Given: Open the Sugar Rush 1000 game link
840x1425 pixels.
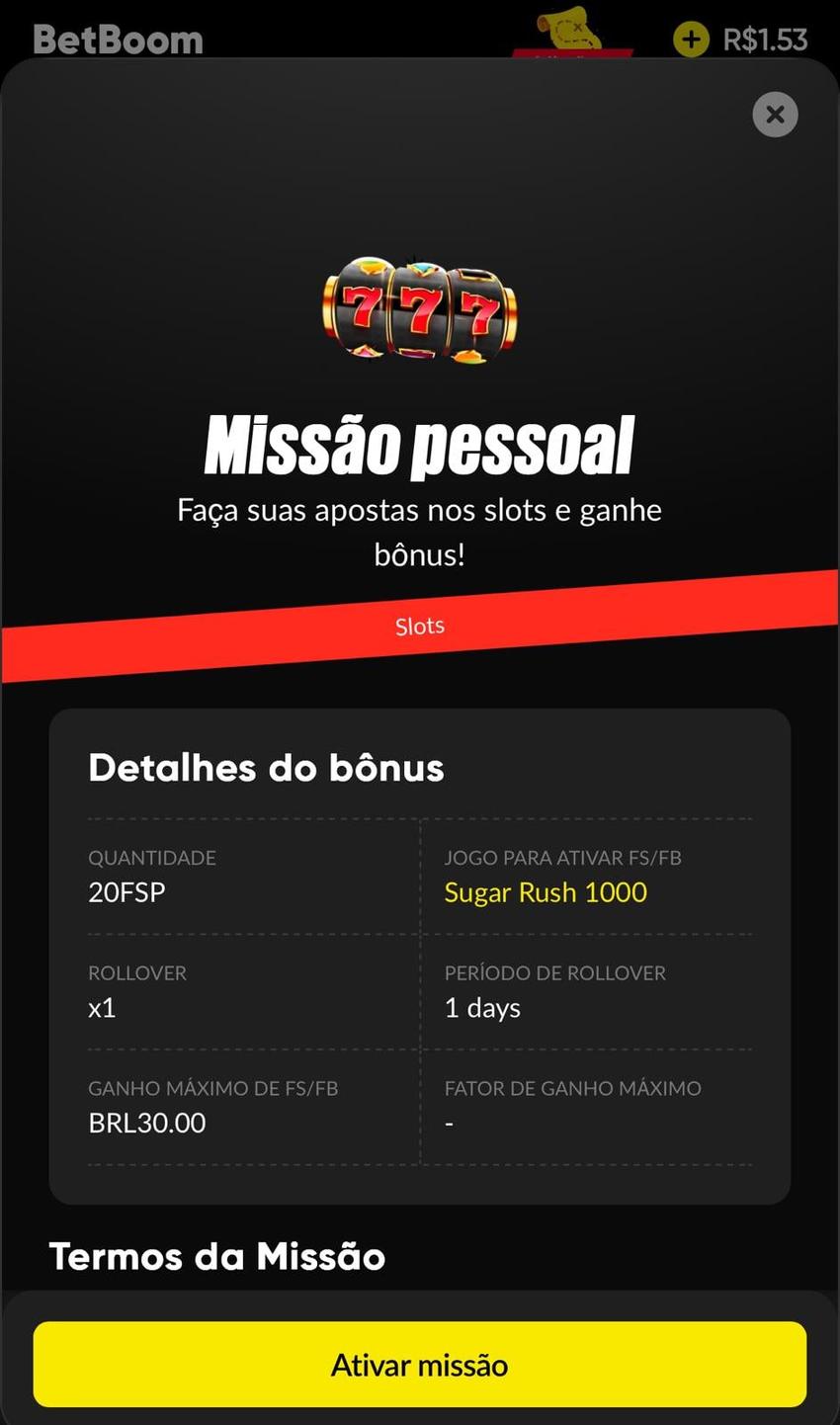Looking at the screenshot, I should 546,891.
